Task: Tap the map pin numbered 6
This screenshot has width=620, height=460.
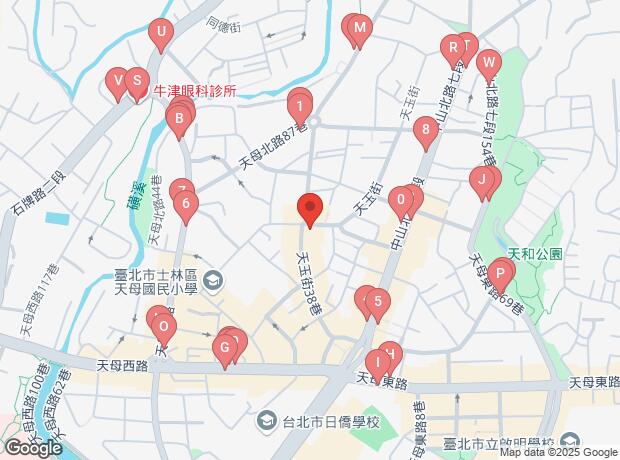Action: coord(185,205)
